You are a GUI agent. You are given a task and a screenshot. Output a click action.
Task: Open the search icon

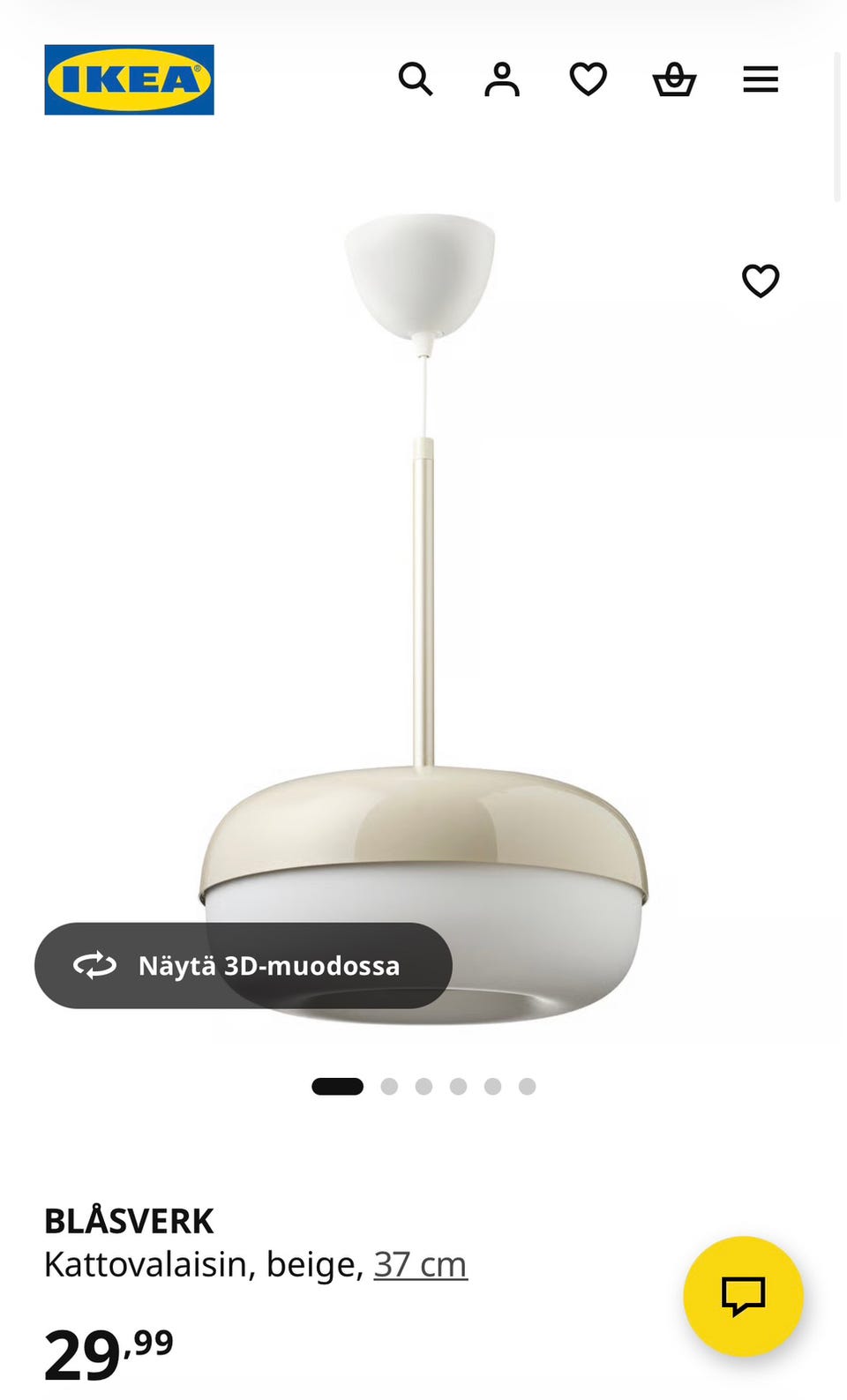(x=416, y=79)
